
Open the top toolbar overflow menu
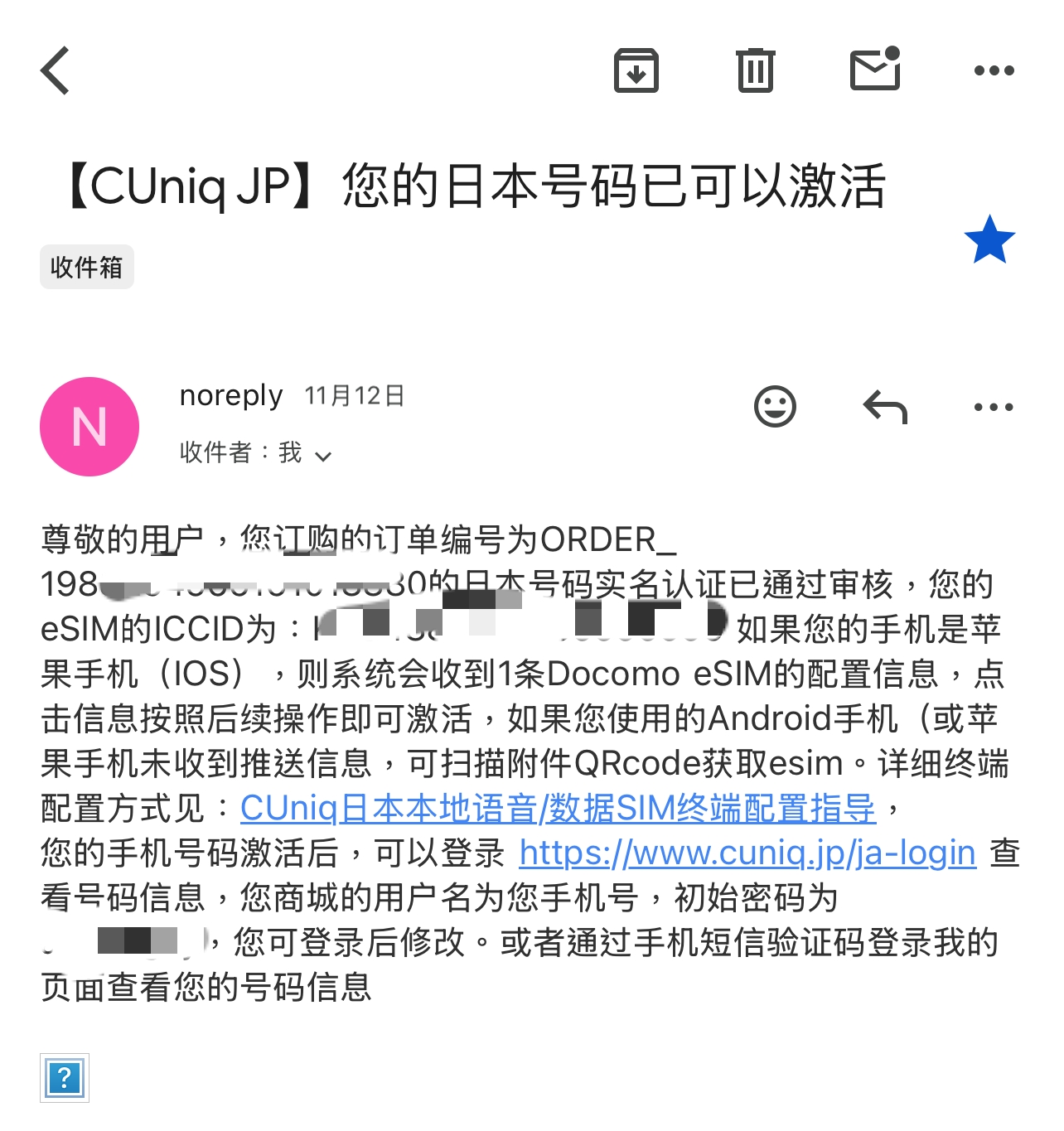pos(994,70)
